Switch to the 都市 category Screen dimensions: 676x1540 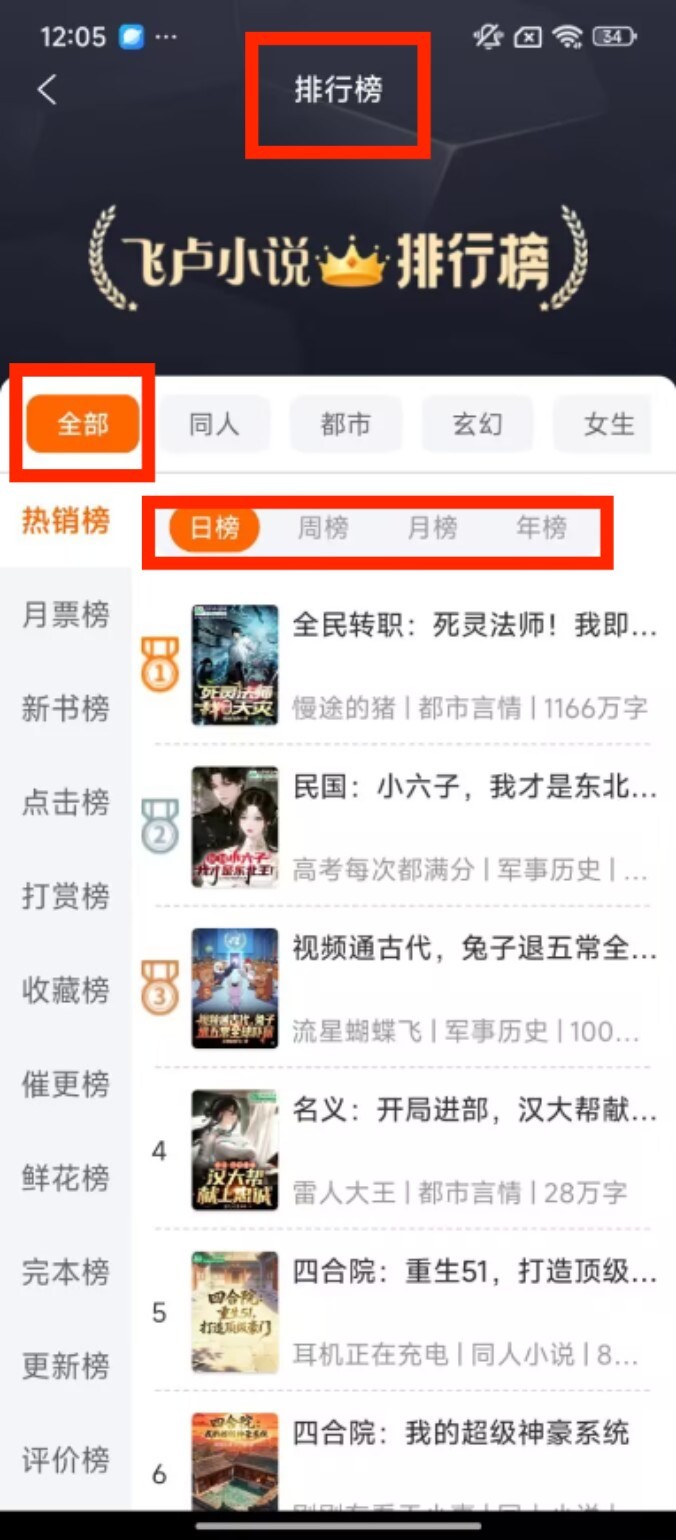click(345, 424)
